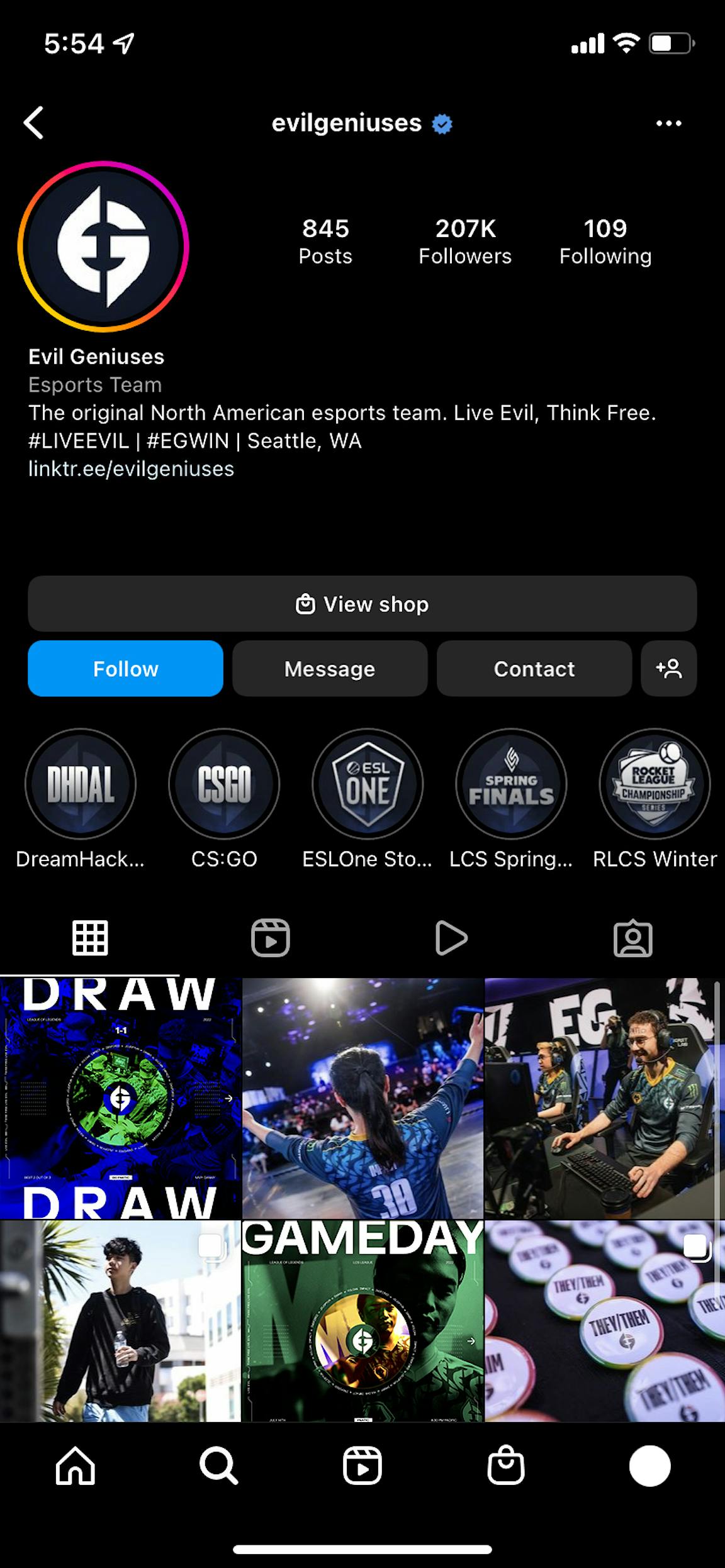725x1568 pixels.
Task: Show suggested accounts with add-person icon
Action: click(668, 669)
